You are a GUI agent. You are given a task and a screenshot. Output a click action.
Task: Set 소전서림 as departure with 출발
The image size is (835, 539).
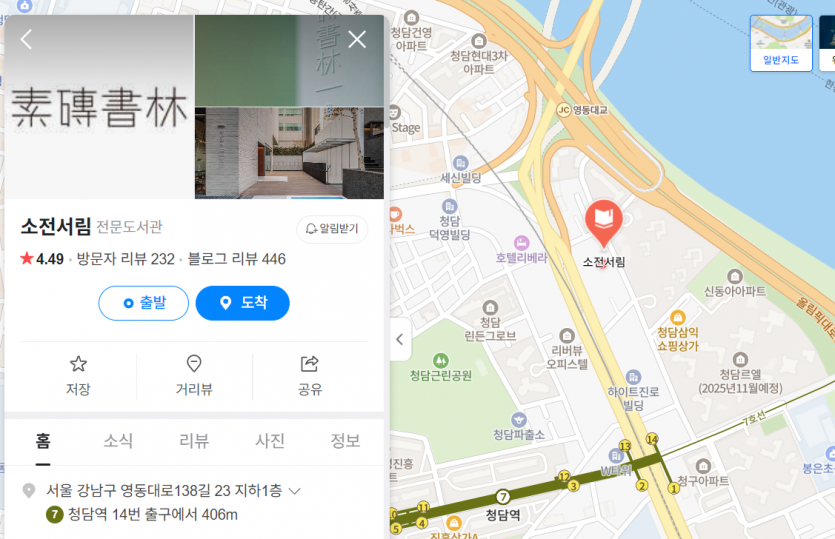click(x=143, y=303)
